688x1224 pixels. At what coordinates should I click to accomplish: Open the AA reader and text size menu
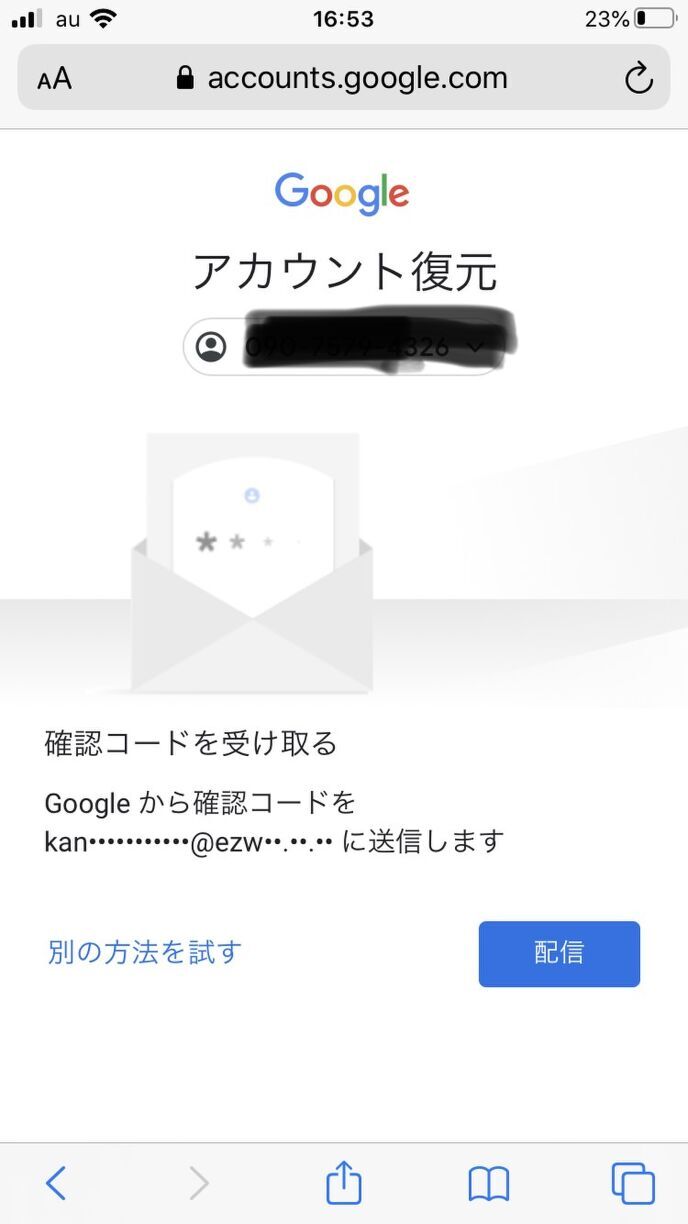tap(55, 79)
